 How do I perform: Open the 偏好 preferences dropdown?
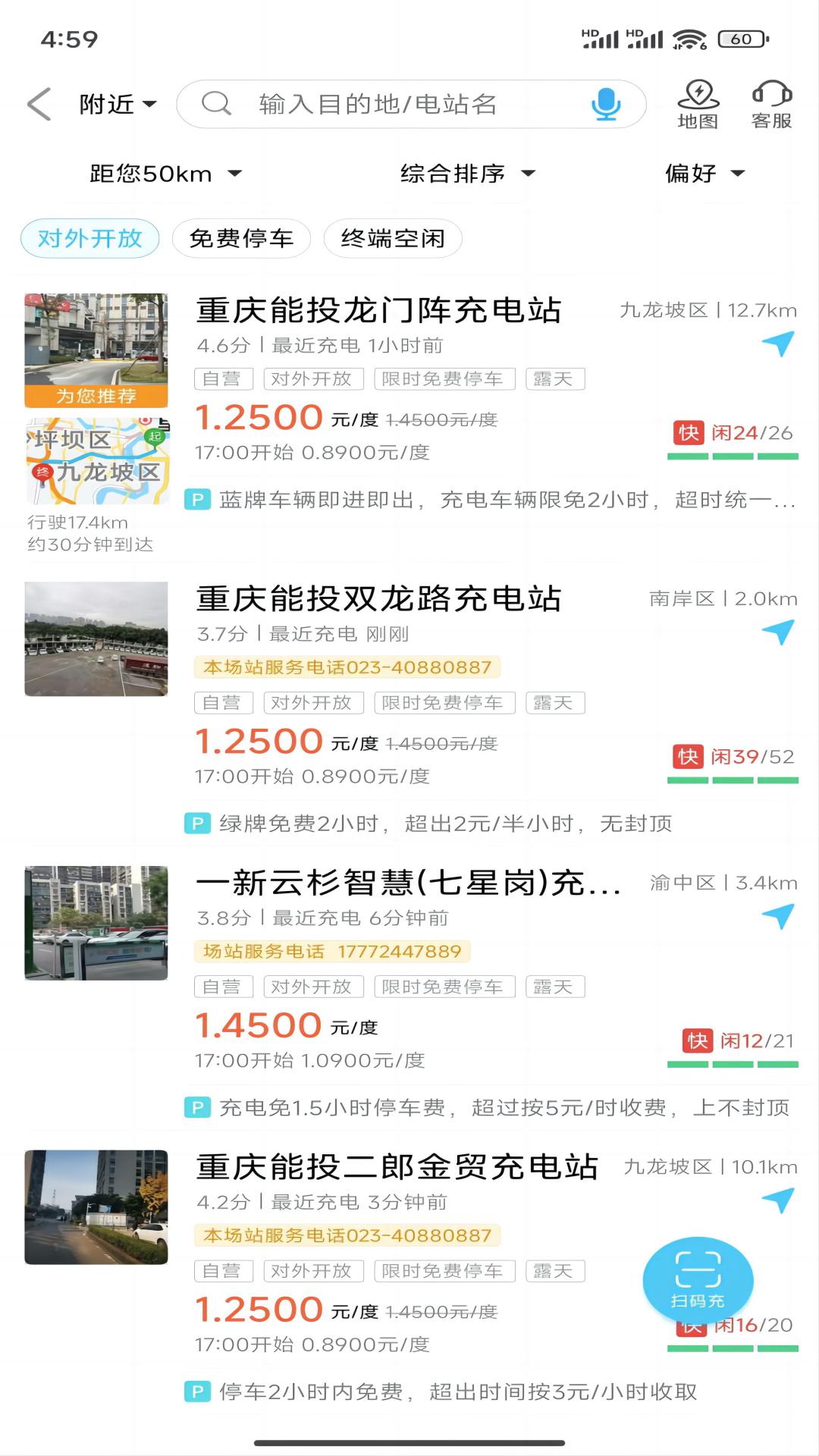tap(704, 174)
